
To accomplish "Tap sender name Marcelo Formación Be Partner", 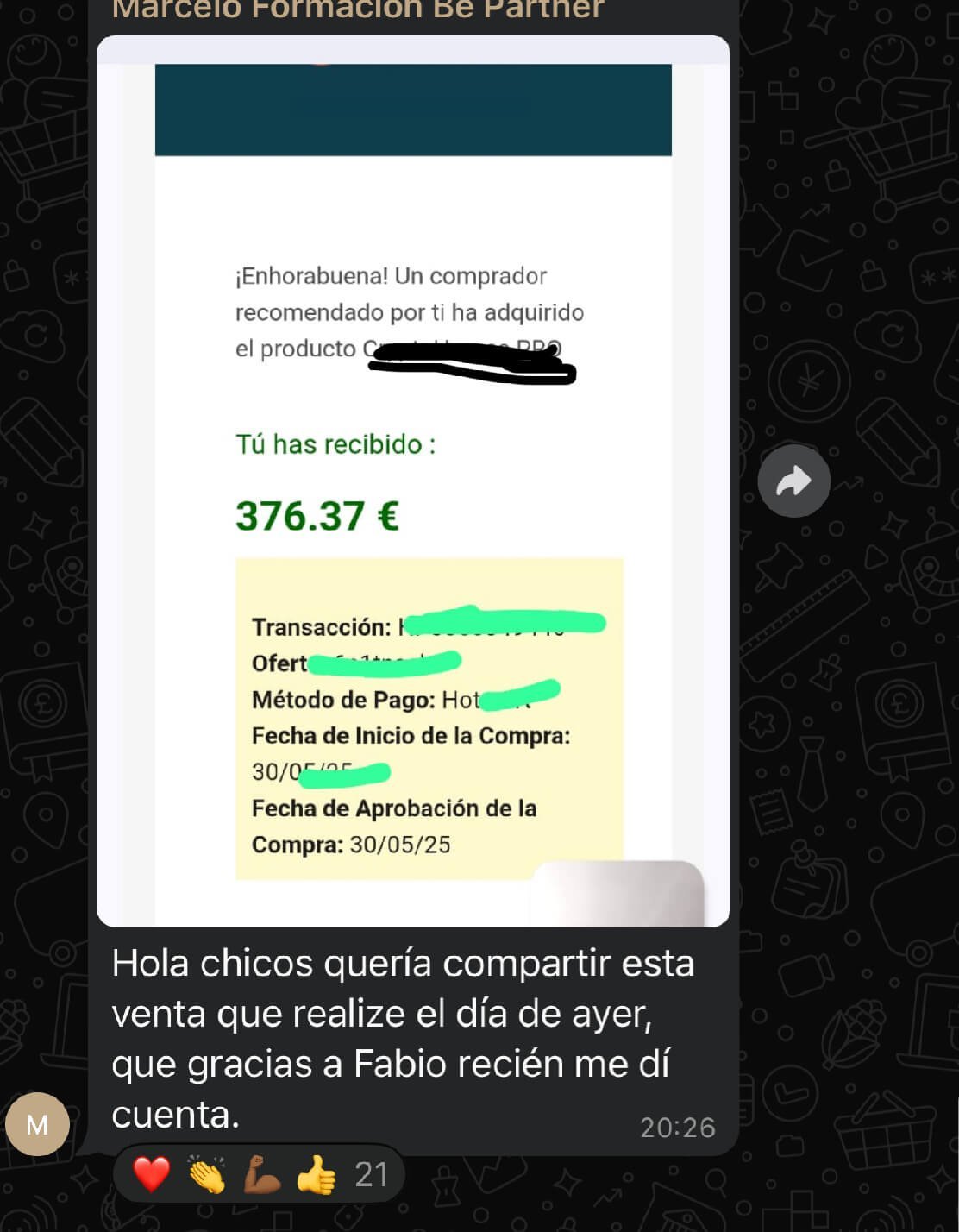I will tap(358, 10).
